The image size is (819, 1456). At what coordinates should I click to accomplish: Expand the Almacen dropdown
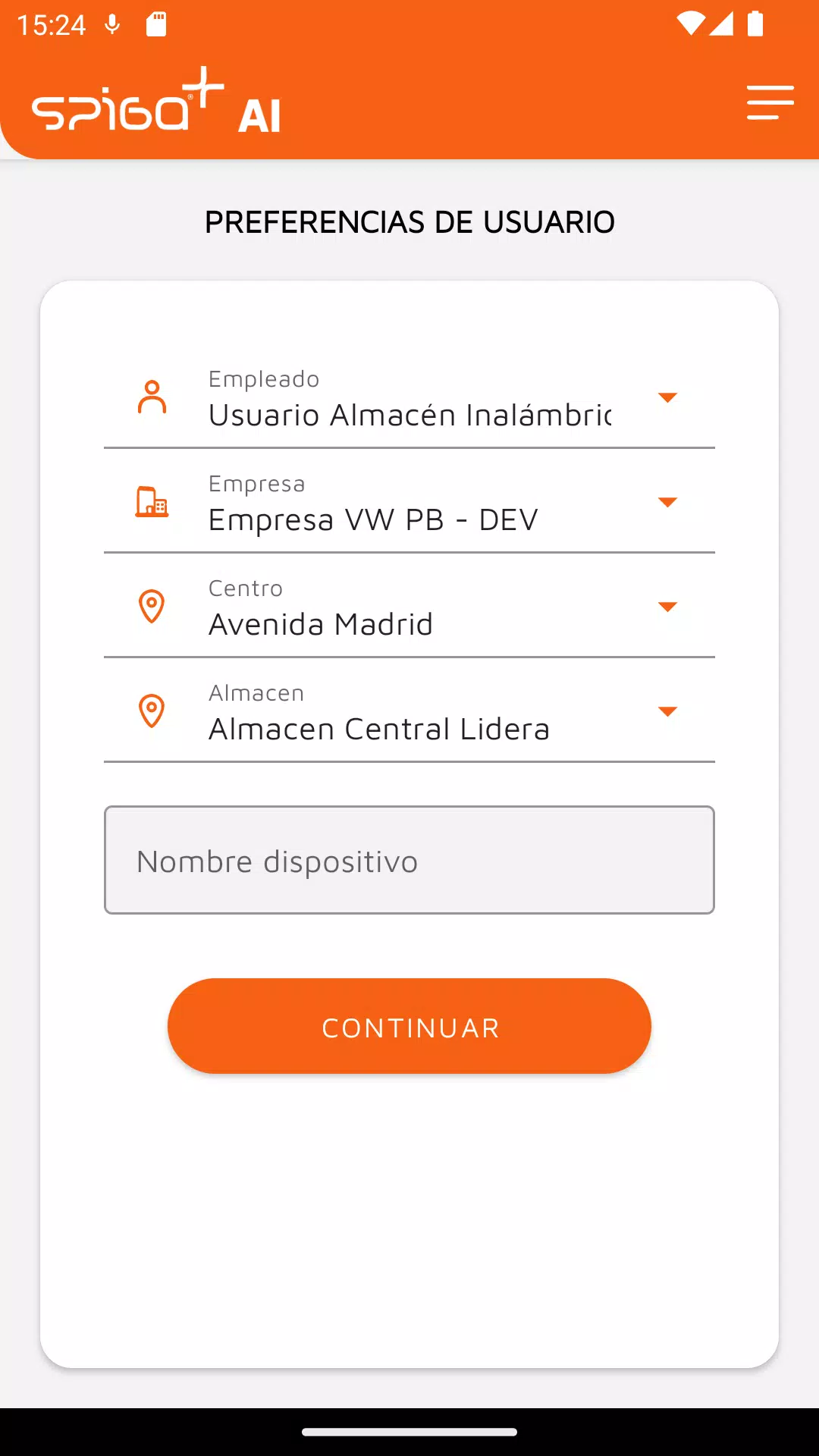pyautogui.click(x=667, y=712)
